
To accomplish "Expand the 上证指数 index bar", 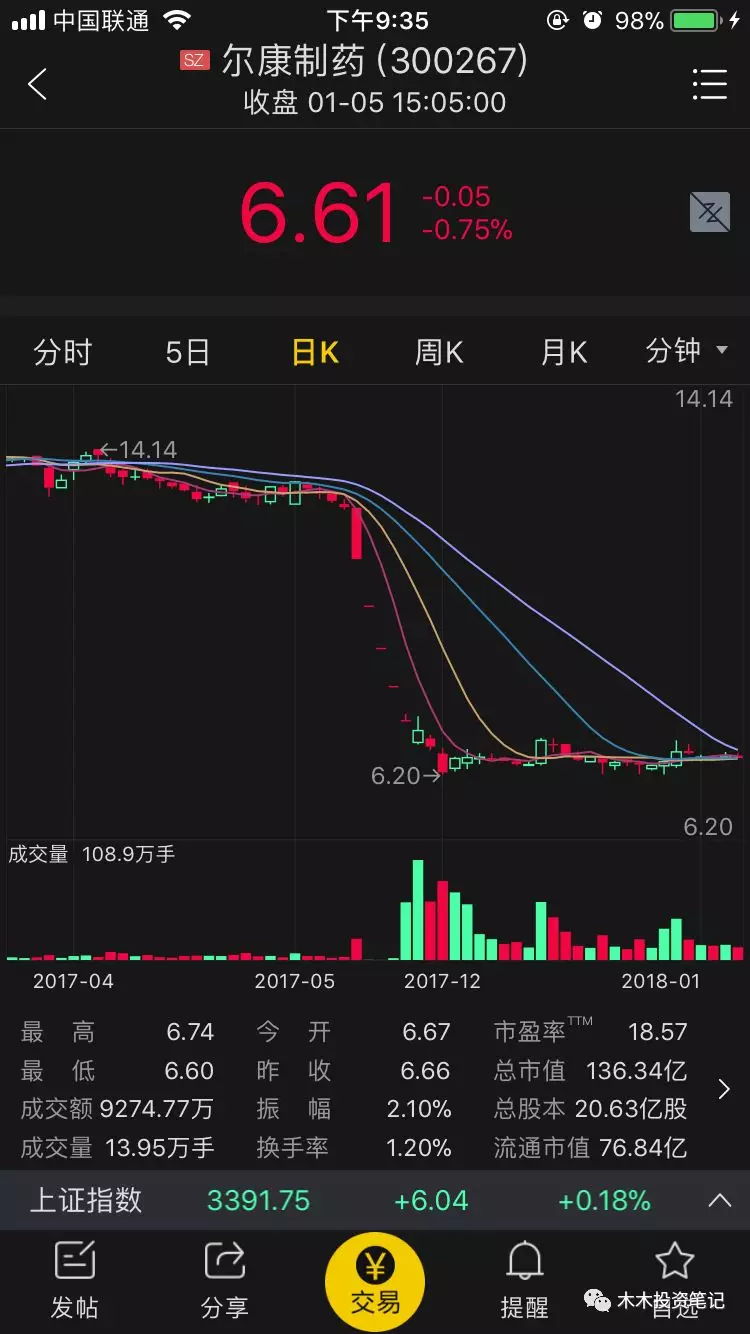I will 719,1200.
